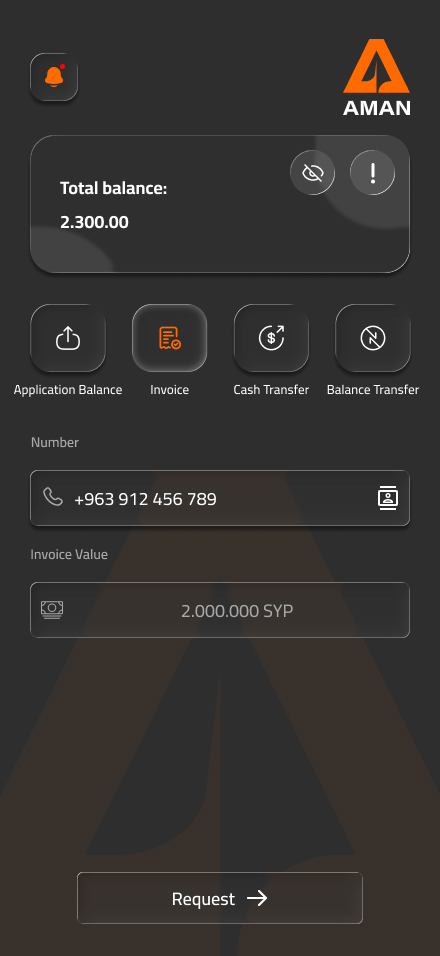Select the Invoice option
The width and height of the screenshot is (440, 956).
click(x=169, y=338)
